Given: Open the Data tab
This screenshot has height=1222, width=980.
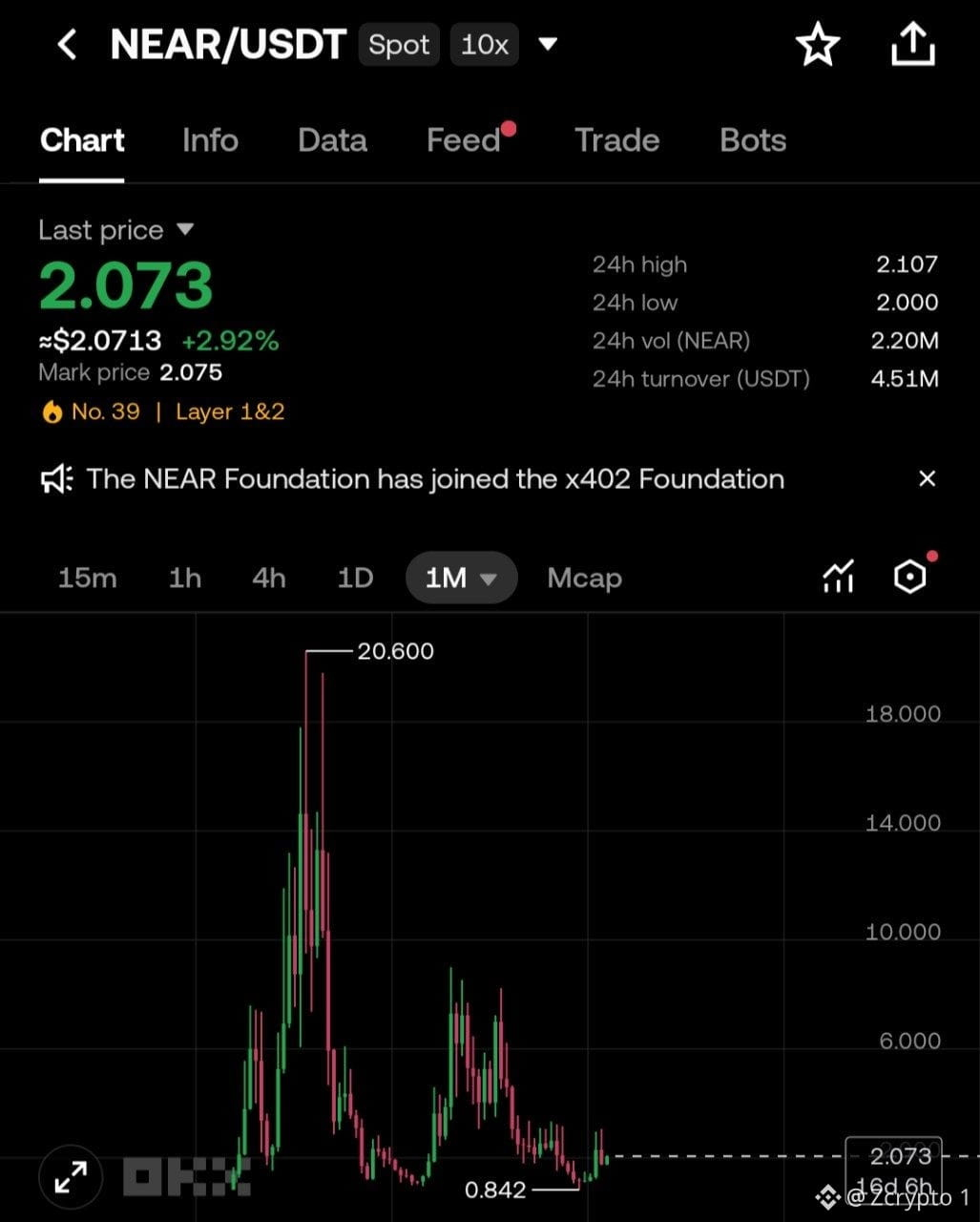Looking at the screenshot, I should click(332, 140).
